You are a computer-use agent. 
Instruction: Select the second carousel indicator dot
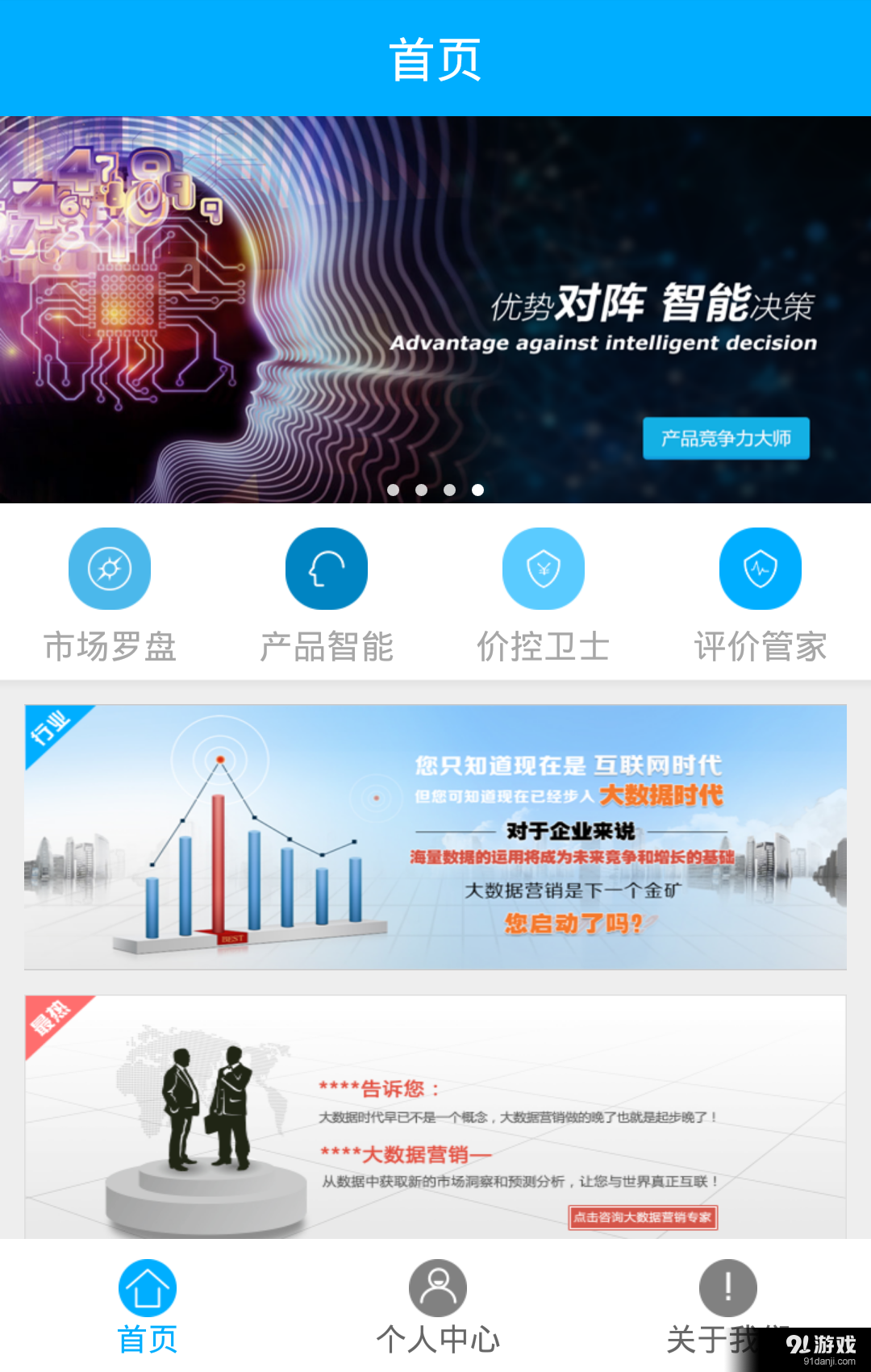pos(421,490)
